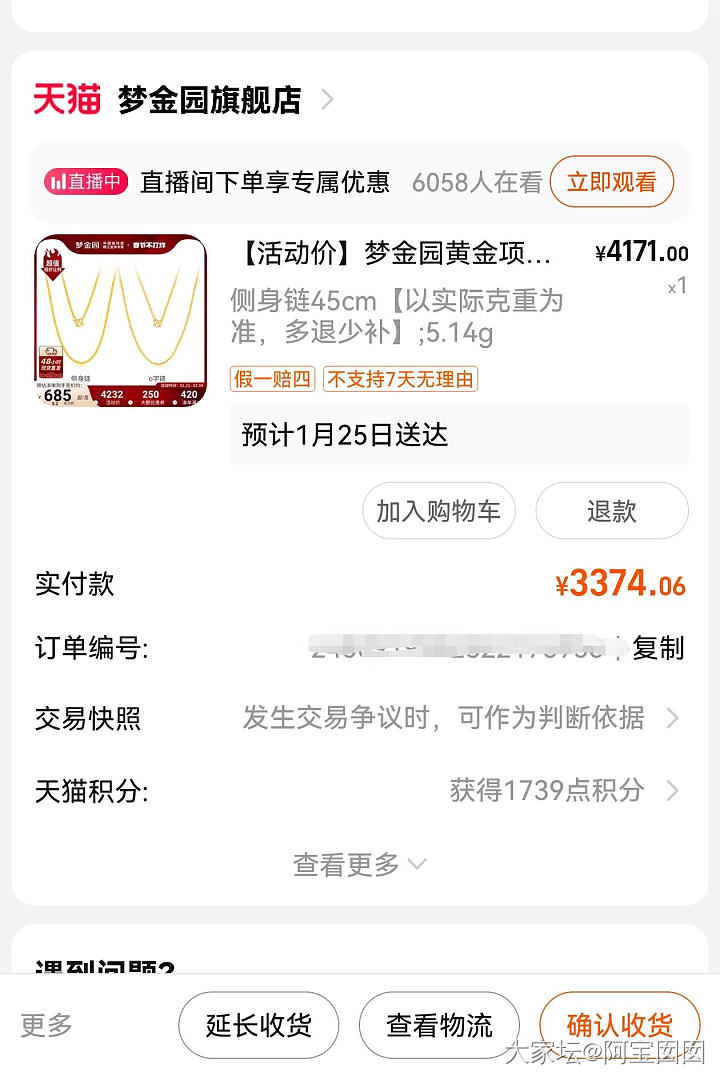The width and height of the screenshot is (720, 1080).
Task: Open the gold necklace product thumbnail
Action: tap(121, 321)
